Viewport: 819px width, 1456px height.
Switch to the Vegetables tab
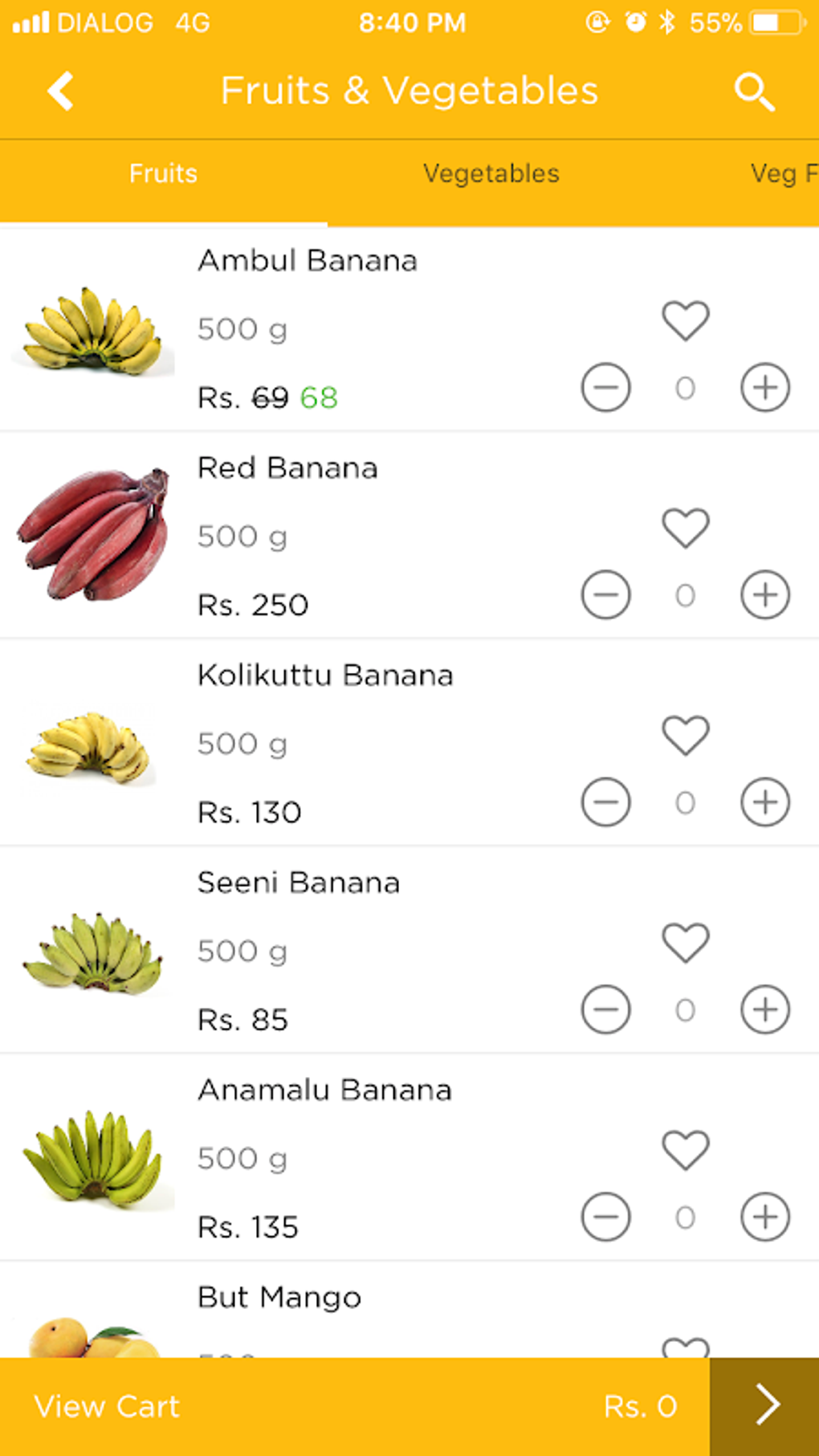(x=491, y=173)
